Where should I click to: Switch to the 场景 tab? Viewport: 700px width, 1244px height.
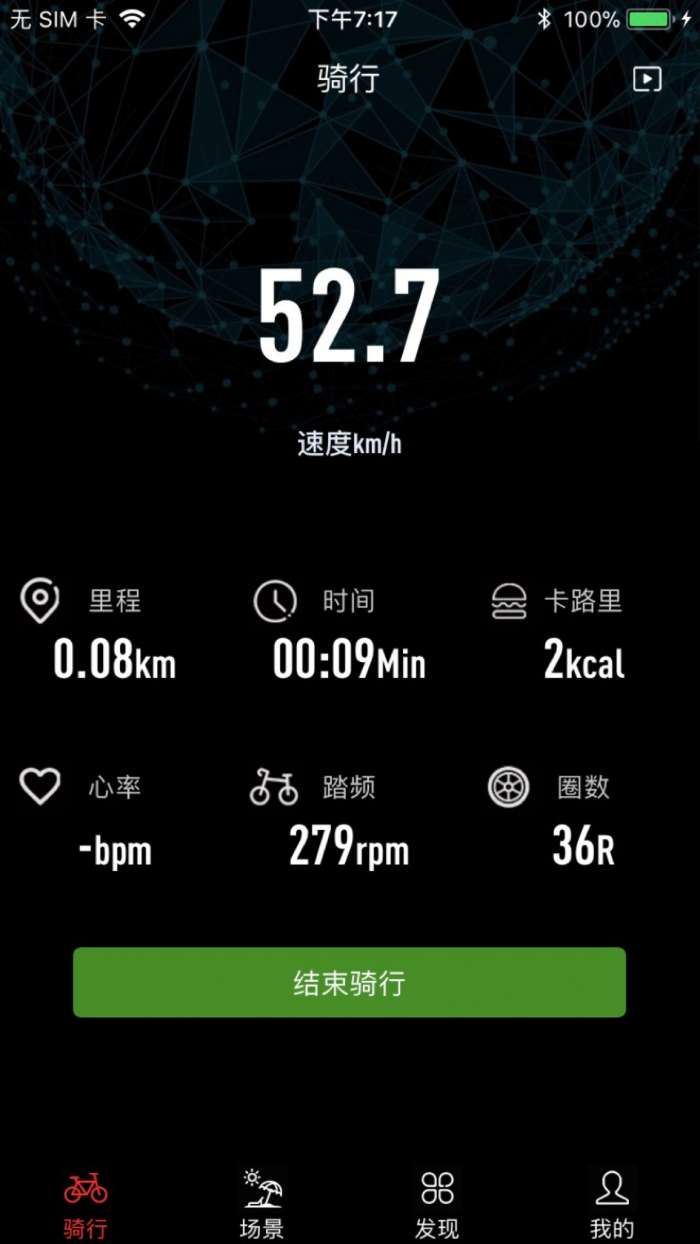click(x=262, y=1203)
